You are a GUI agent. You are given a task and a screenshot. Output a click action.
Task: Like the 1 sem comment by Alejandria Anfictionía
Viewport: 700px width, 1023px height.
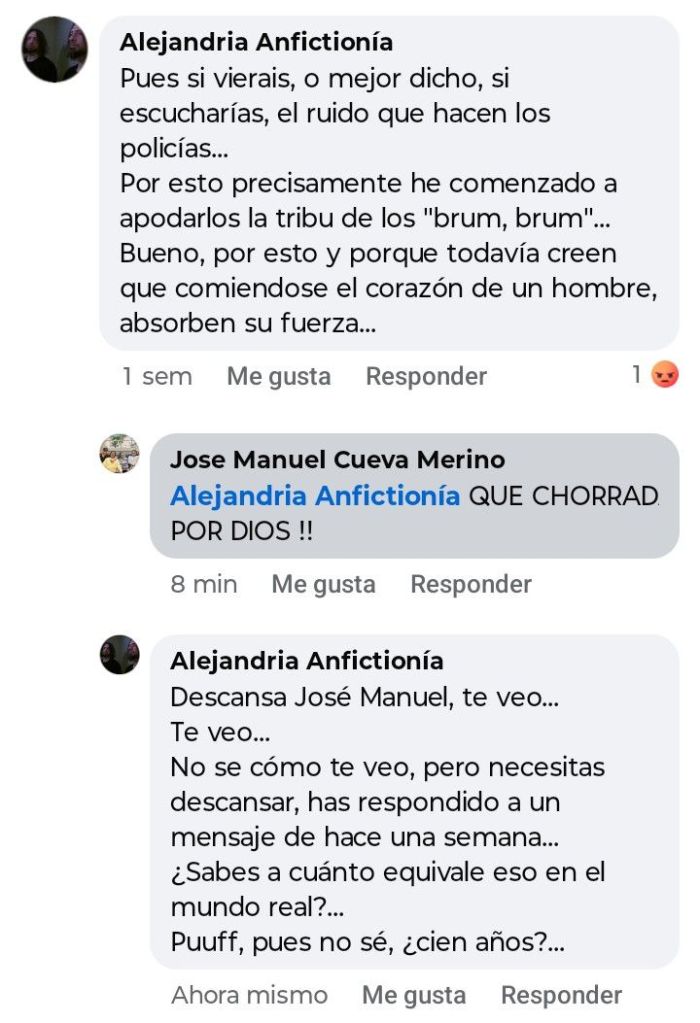(278, 376)
